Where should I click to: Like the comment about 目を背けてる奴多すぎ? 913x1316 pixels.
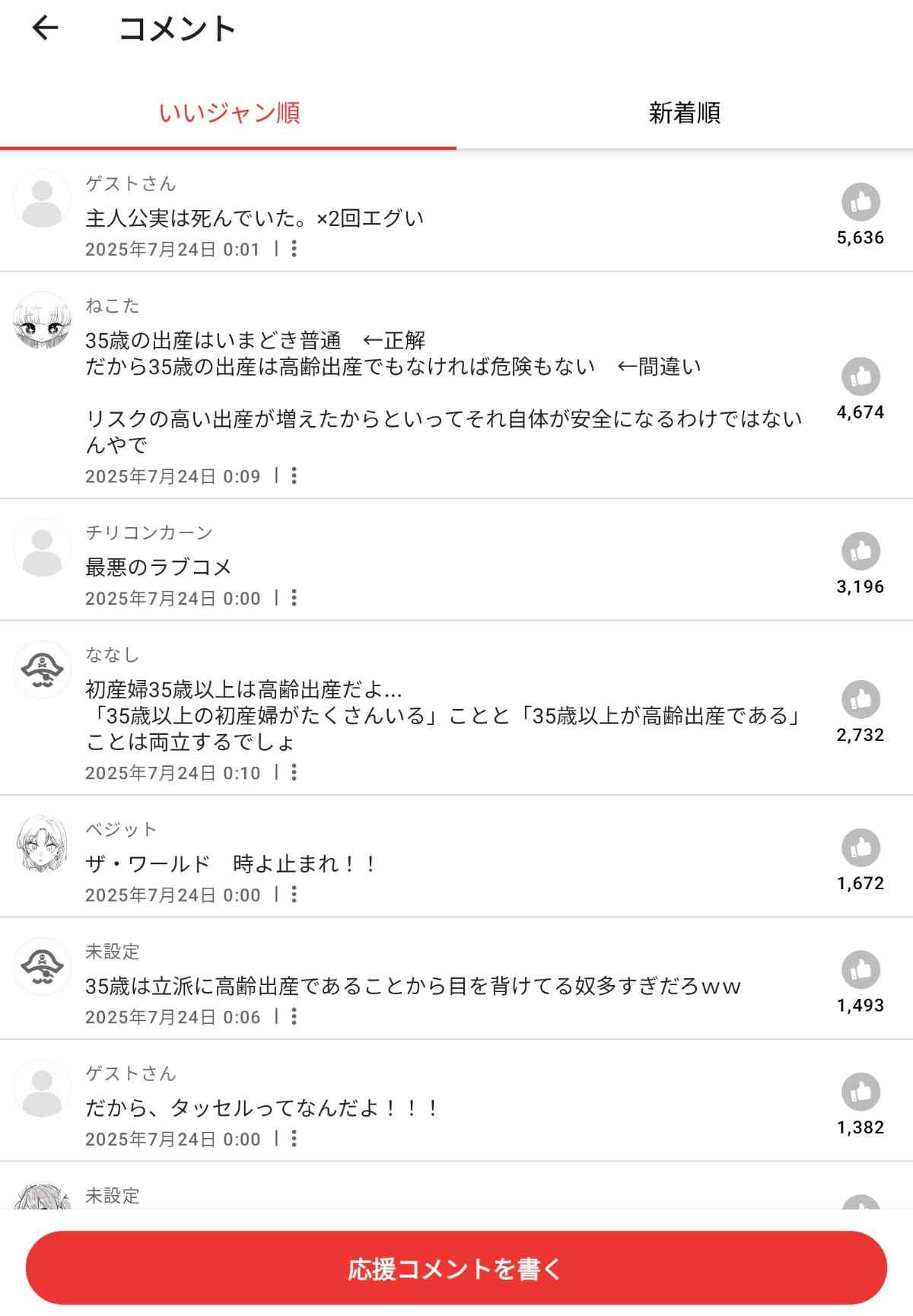coord(861,970)
